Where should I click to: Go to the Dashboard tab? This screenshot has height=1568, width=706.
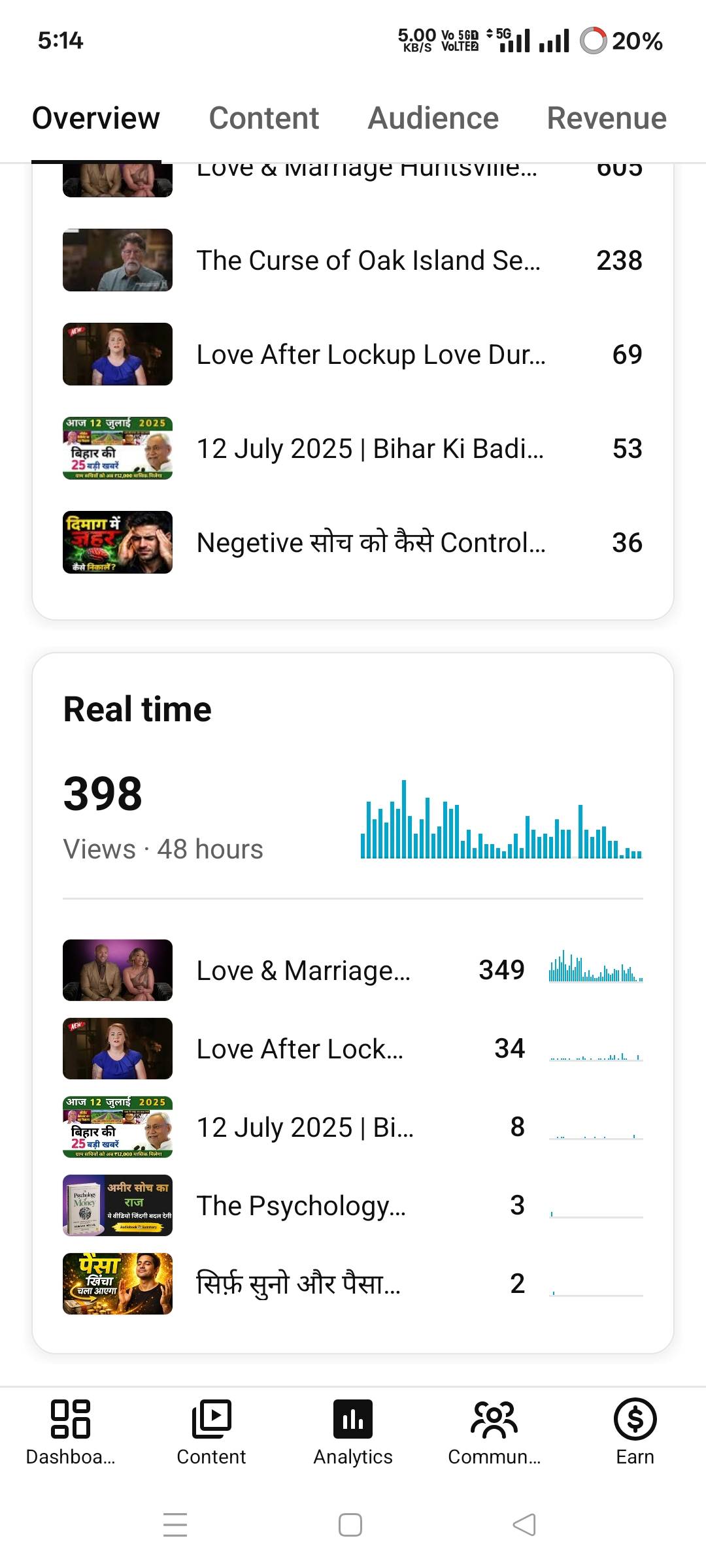click(x=71, y=1432)
